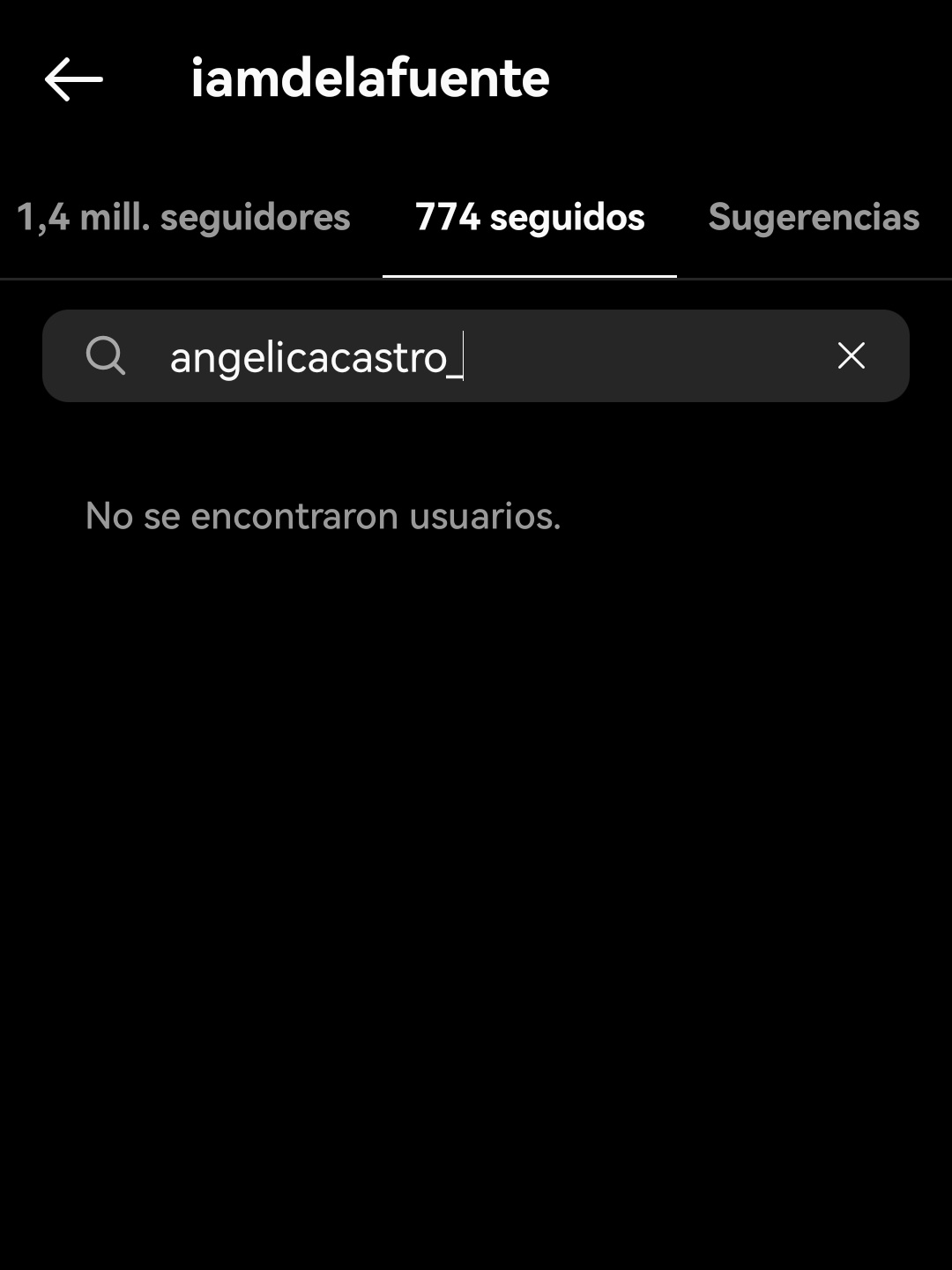This screenshot has width=952, height=1270.
Task: Clear the search text with the X
Action: click(x=851, y=356)
